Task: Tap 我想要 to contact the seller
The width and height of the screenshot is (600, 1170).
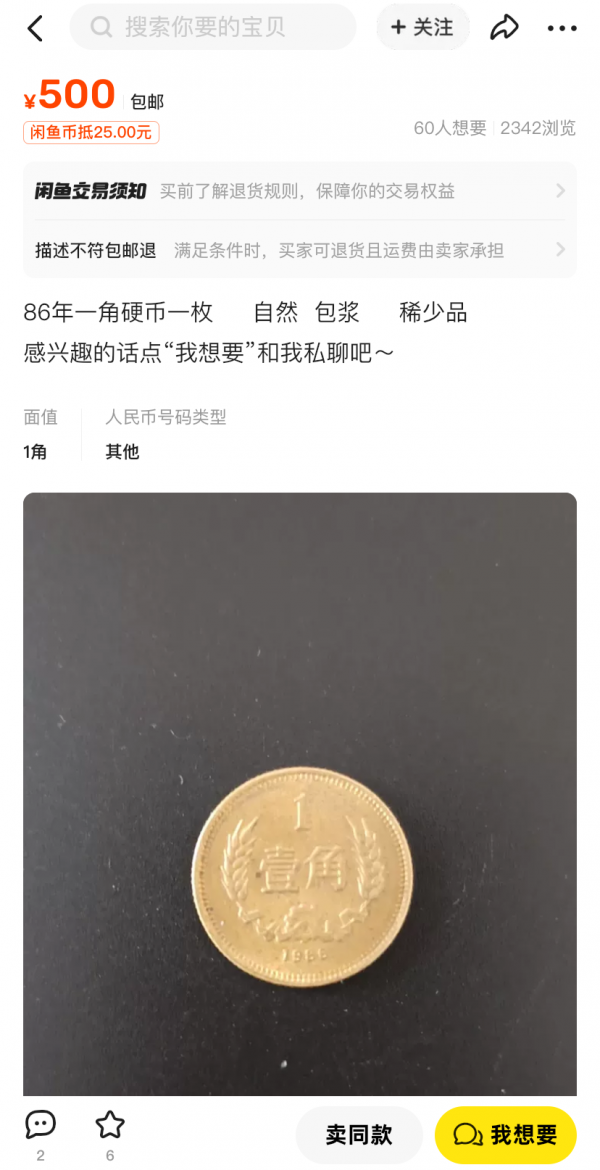Action: pyautogui.click(x=506, y=1135)
